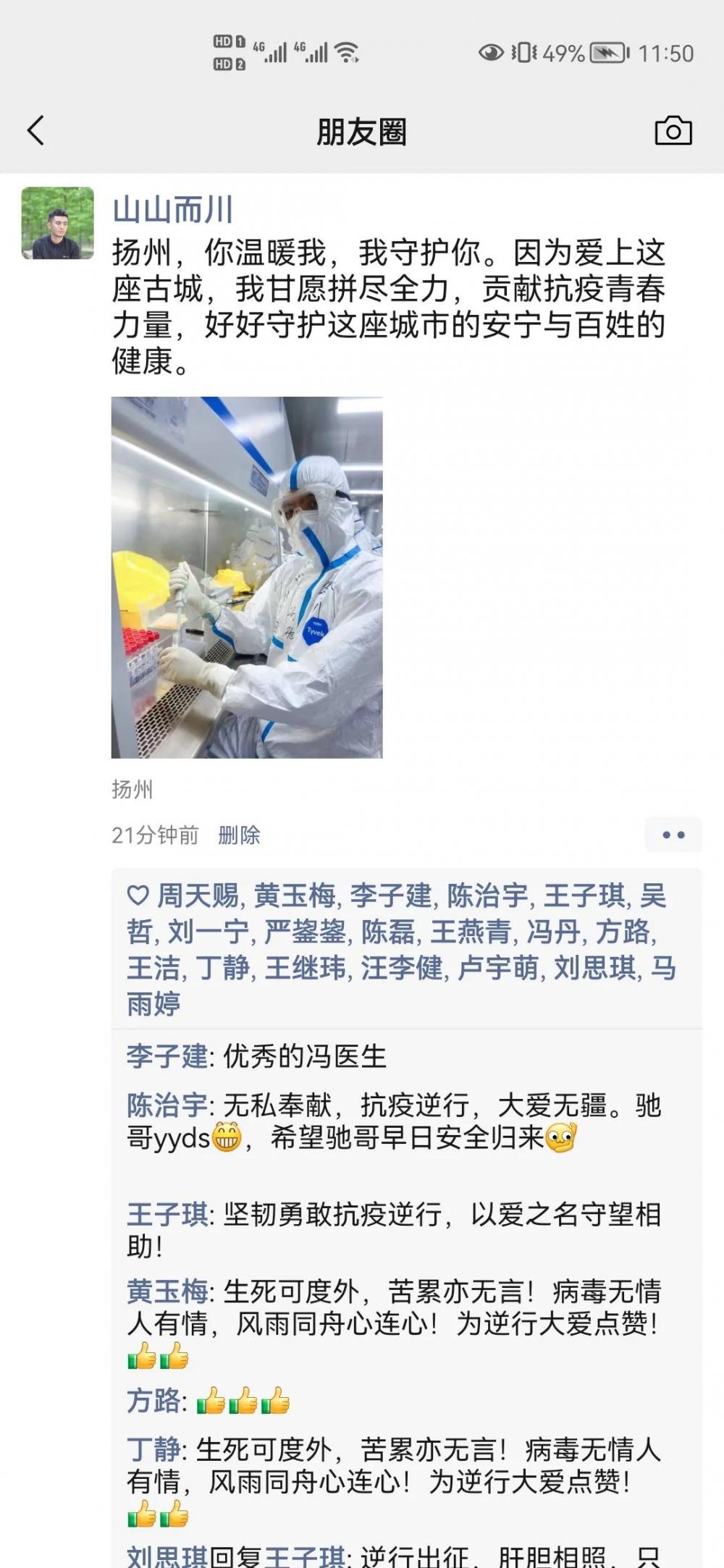This screenshot has width=724, height=1568.
Task: Go back from 朋友圈
Action: 36,131
